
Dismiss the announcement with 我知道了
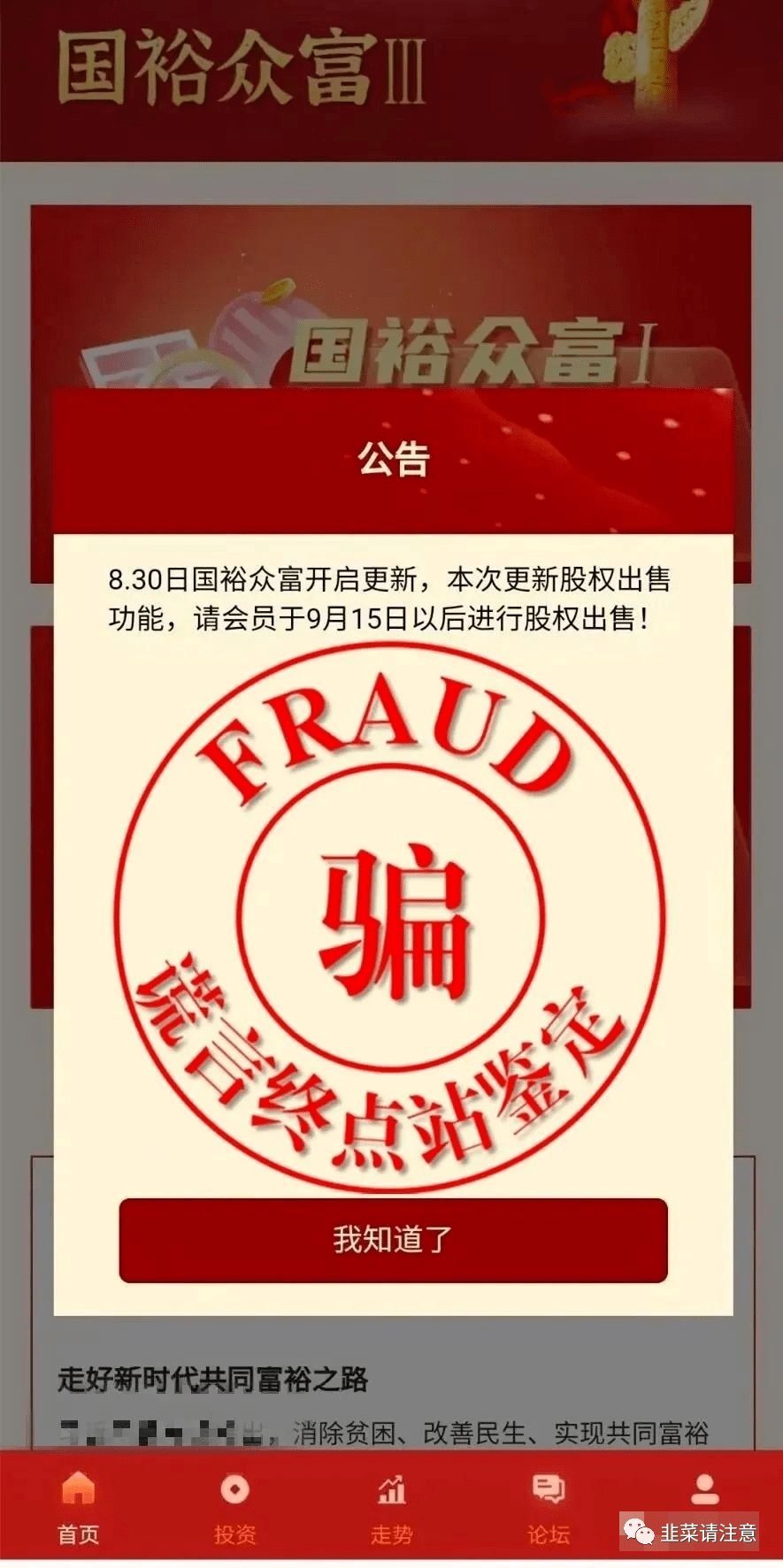point(393,1239)
